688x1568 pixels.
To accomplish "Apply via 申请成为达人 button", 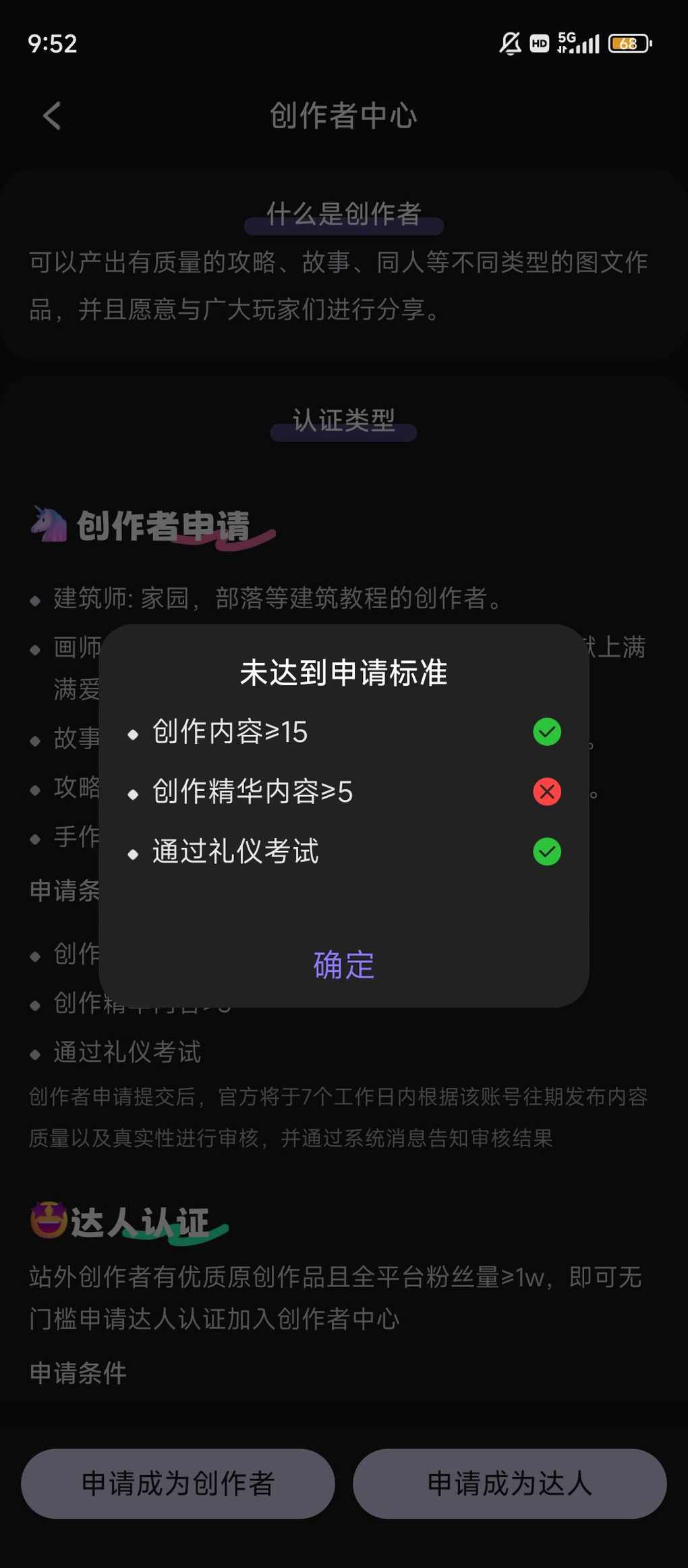I will tap(510, 1483).
